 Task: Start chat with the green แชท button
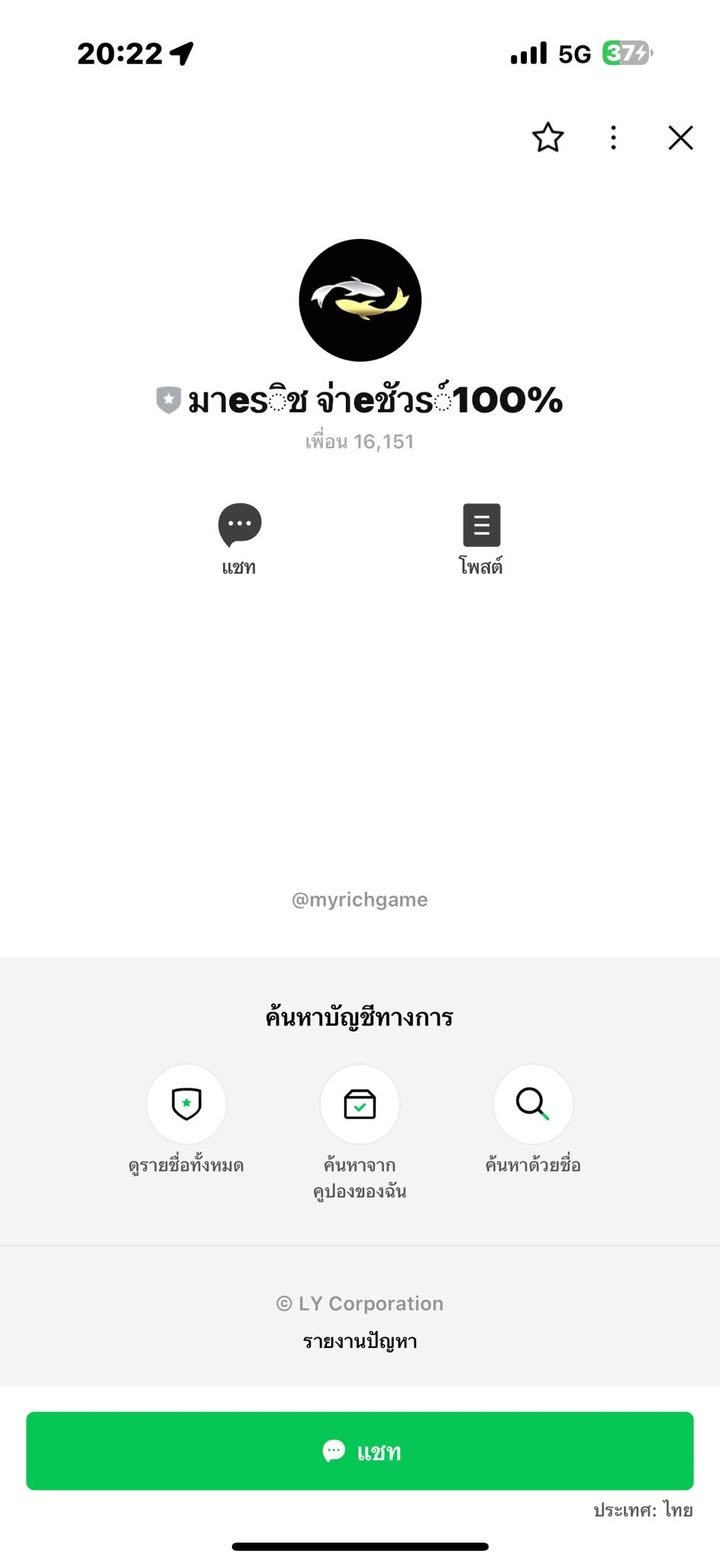pos(360,1451)
